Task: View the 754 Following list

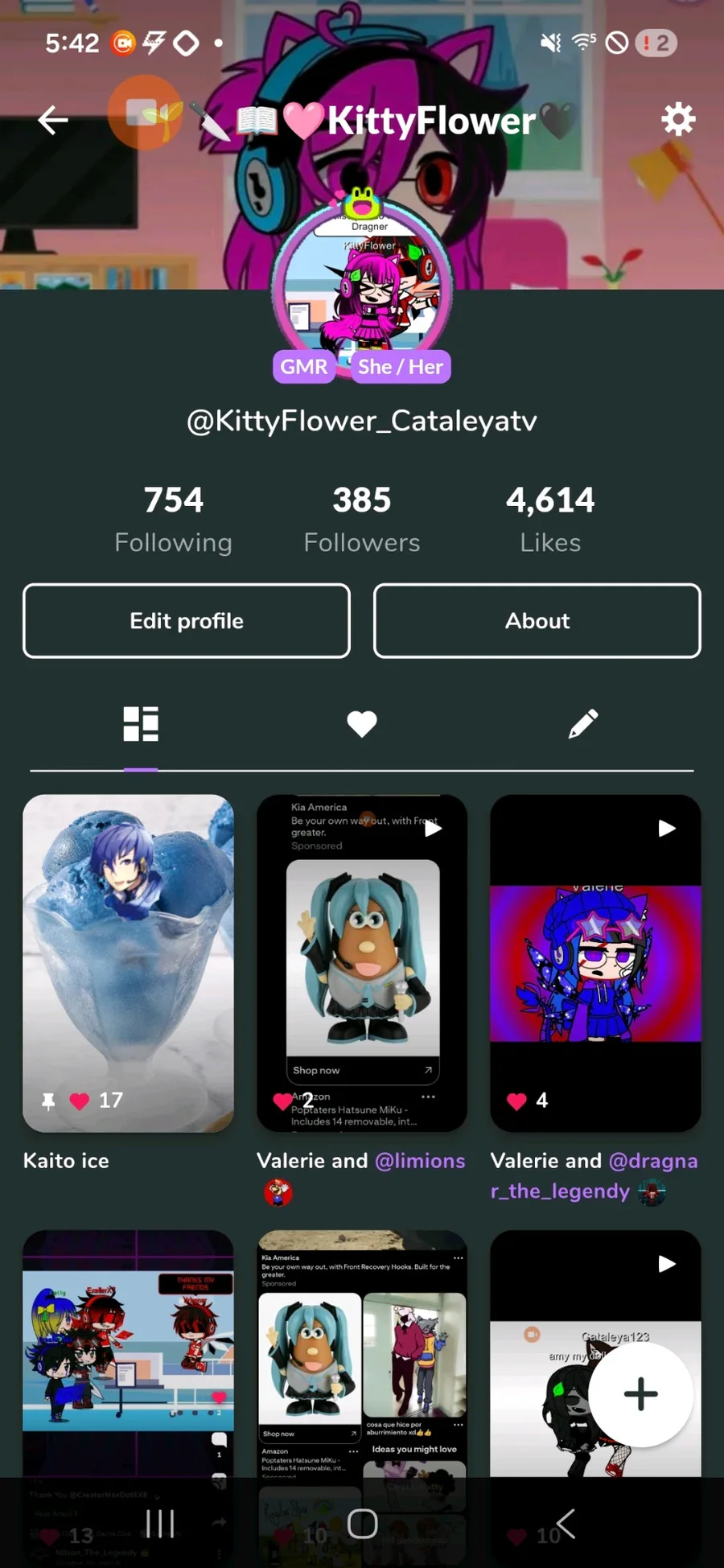Action: pyautogui.click(x=174, y=519)
